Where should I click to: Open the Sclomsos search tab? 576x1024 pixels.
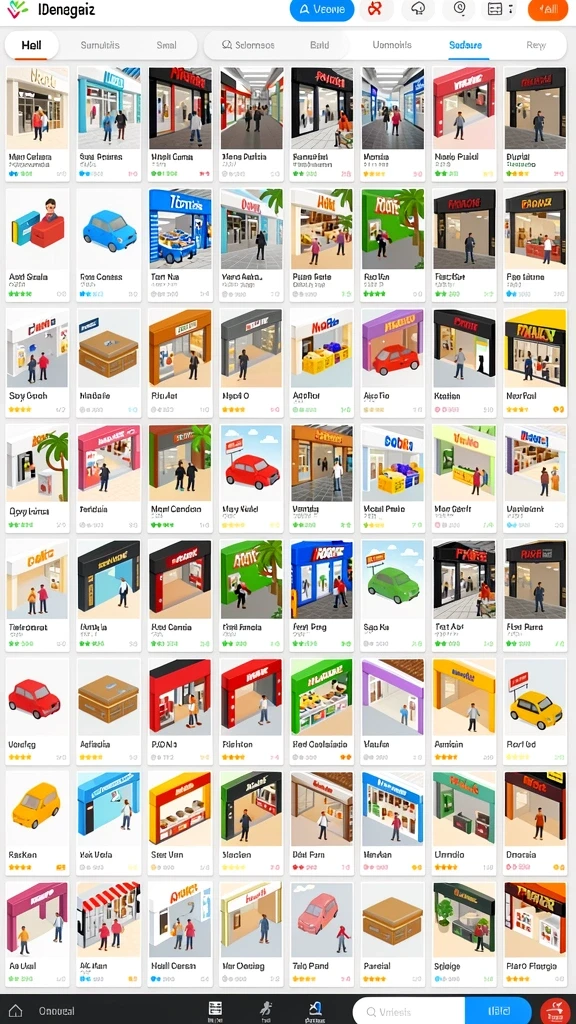(x=248, y=46)
